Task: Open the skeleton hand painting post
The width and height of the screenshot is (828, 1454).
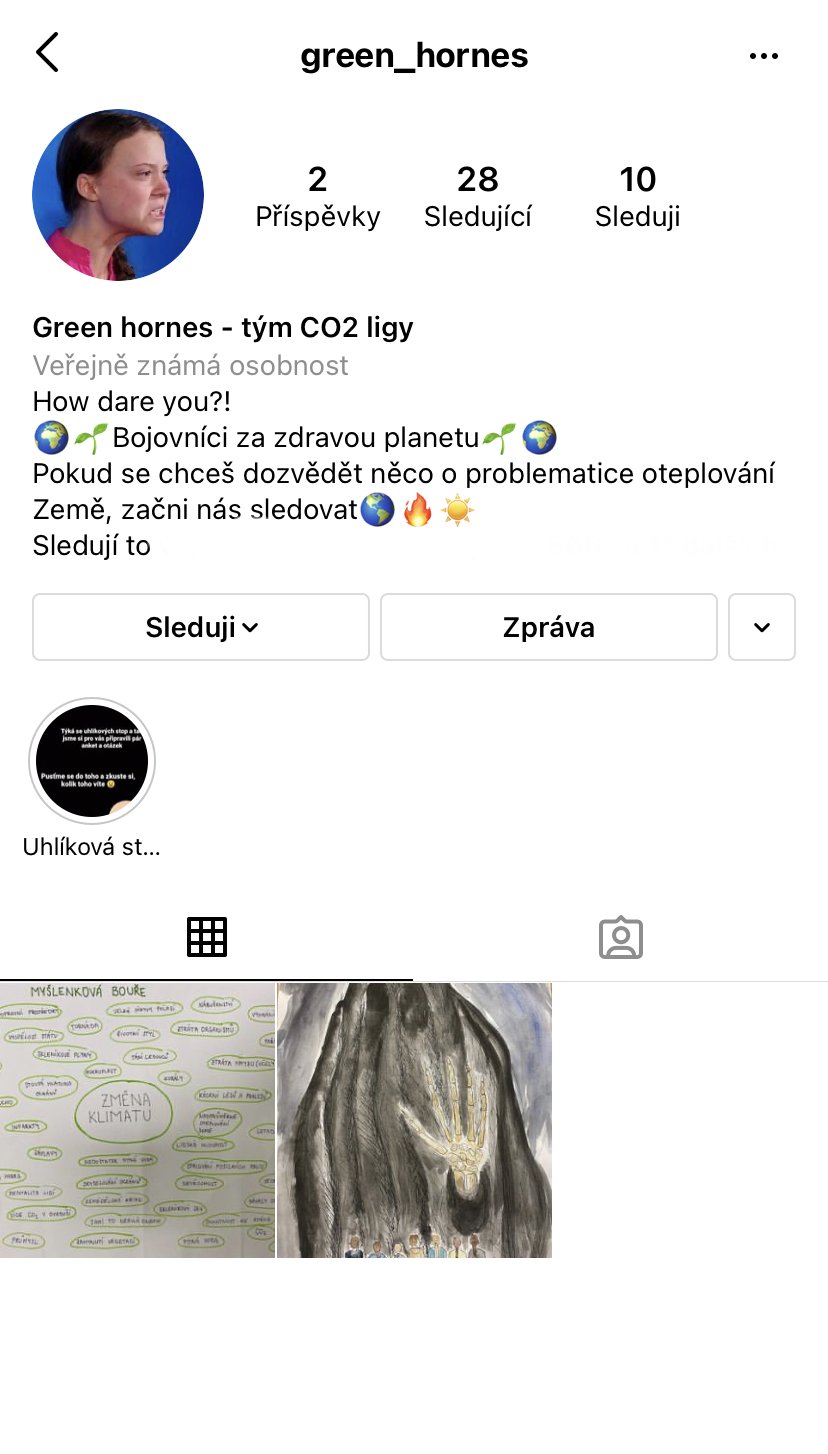Action: tap(414, 1120)
